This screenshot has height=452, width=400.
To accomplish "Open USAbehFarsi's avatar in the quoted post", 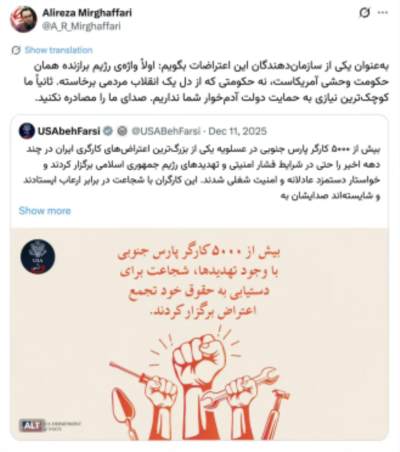I will (x=27, y=131).
